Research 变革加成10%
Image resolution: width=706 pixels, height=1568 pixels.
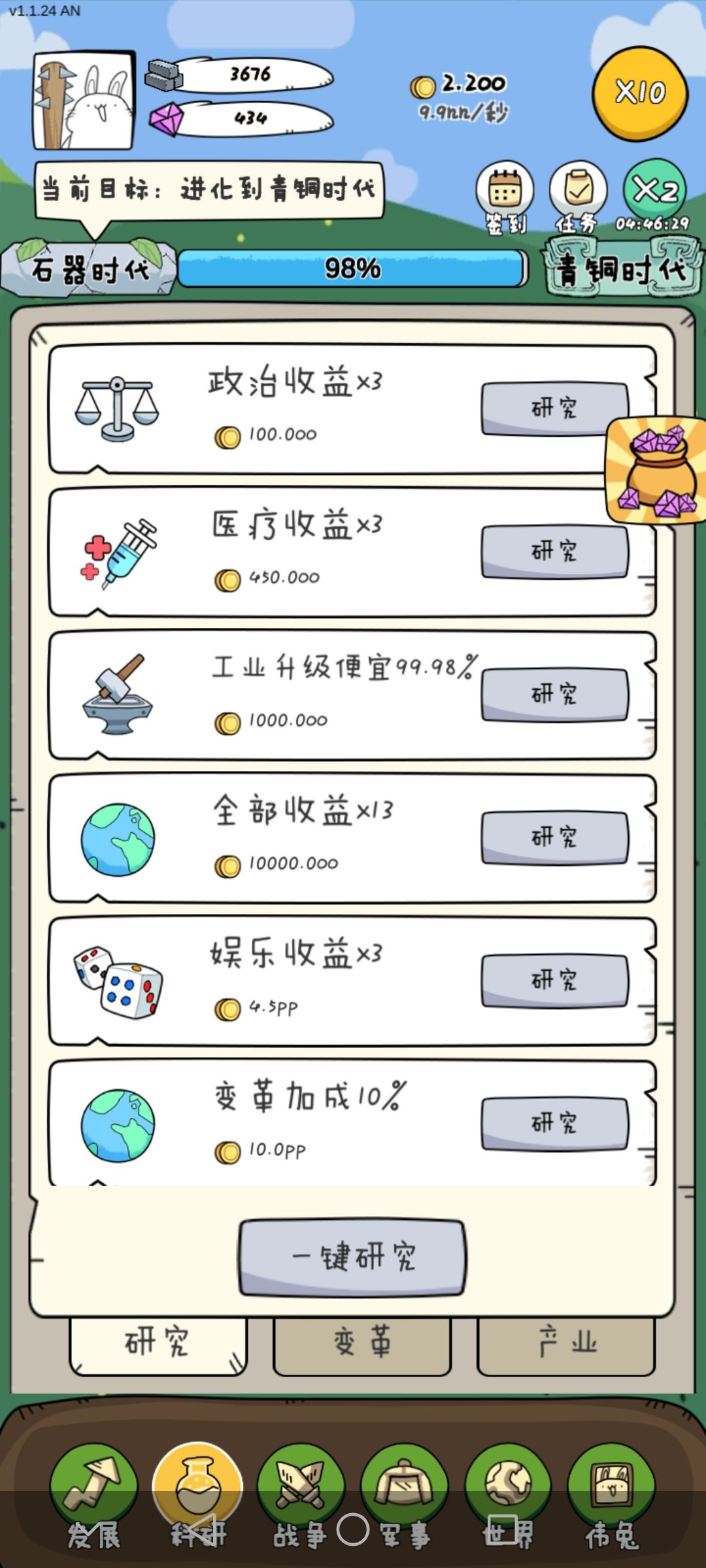coord(554,1123)
